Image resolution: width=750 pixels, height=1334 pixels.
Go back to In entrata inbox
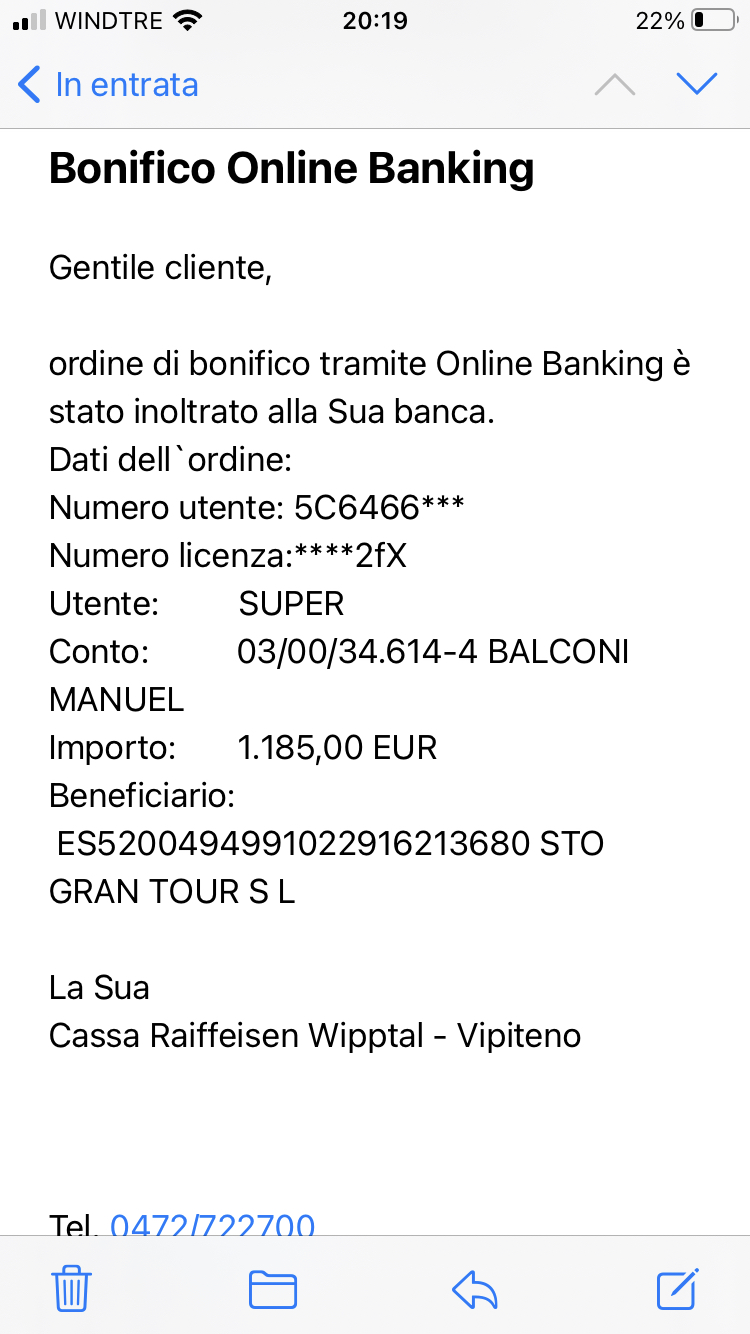click(108, 85)
